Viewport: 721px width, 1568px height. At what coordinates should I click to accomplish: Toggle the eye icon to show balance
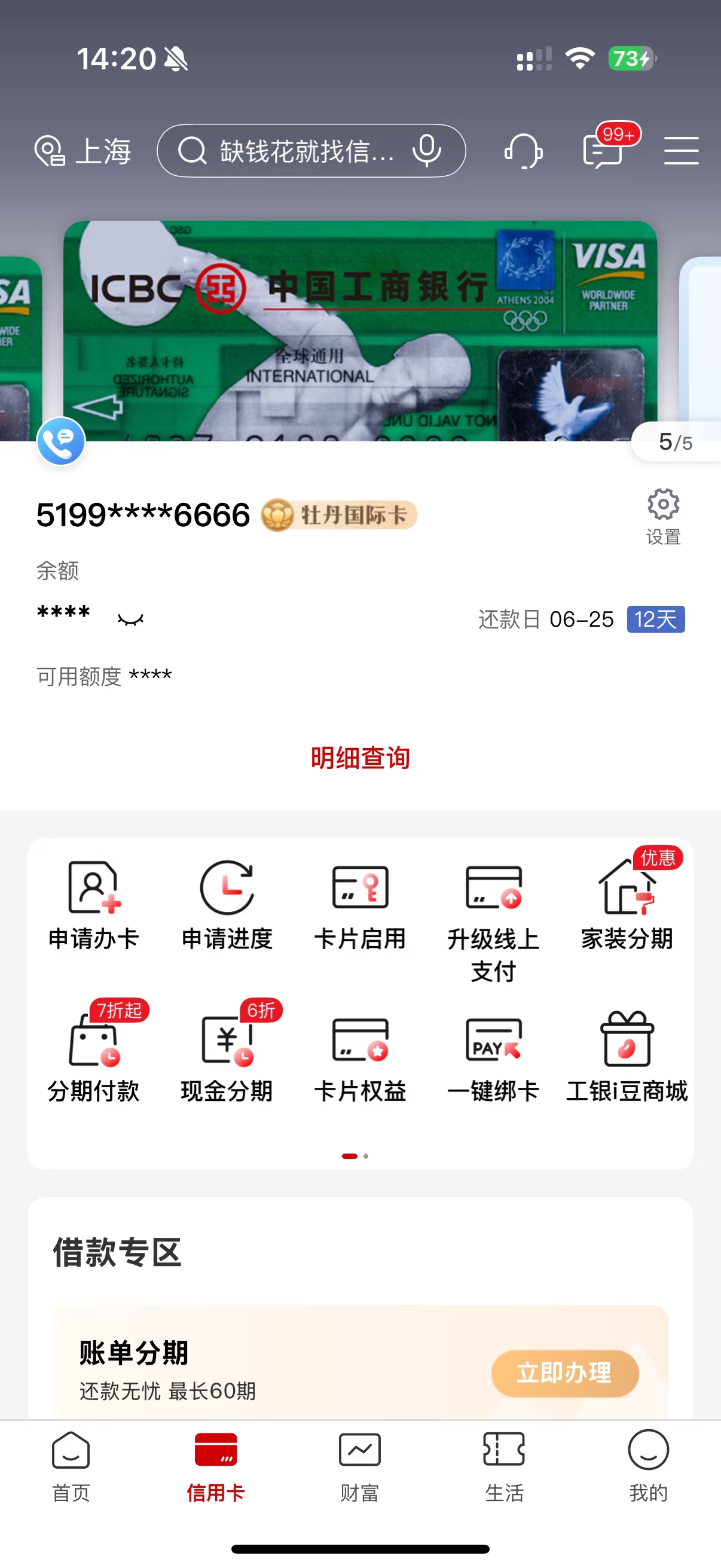pos(130,618)
